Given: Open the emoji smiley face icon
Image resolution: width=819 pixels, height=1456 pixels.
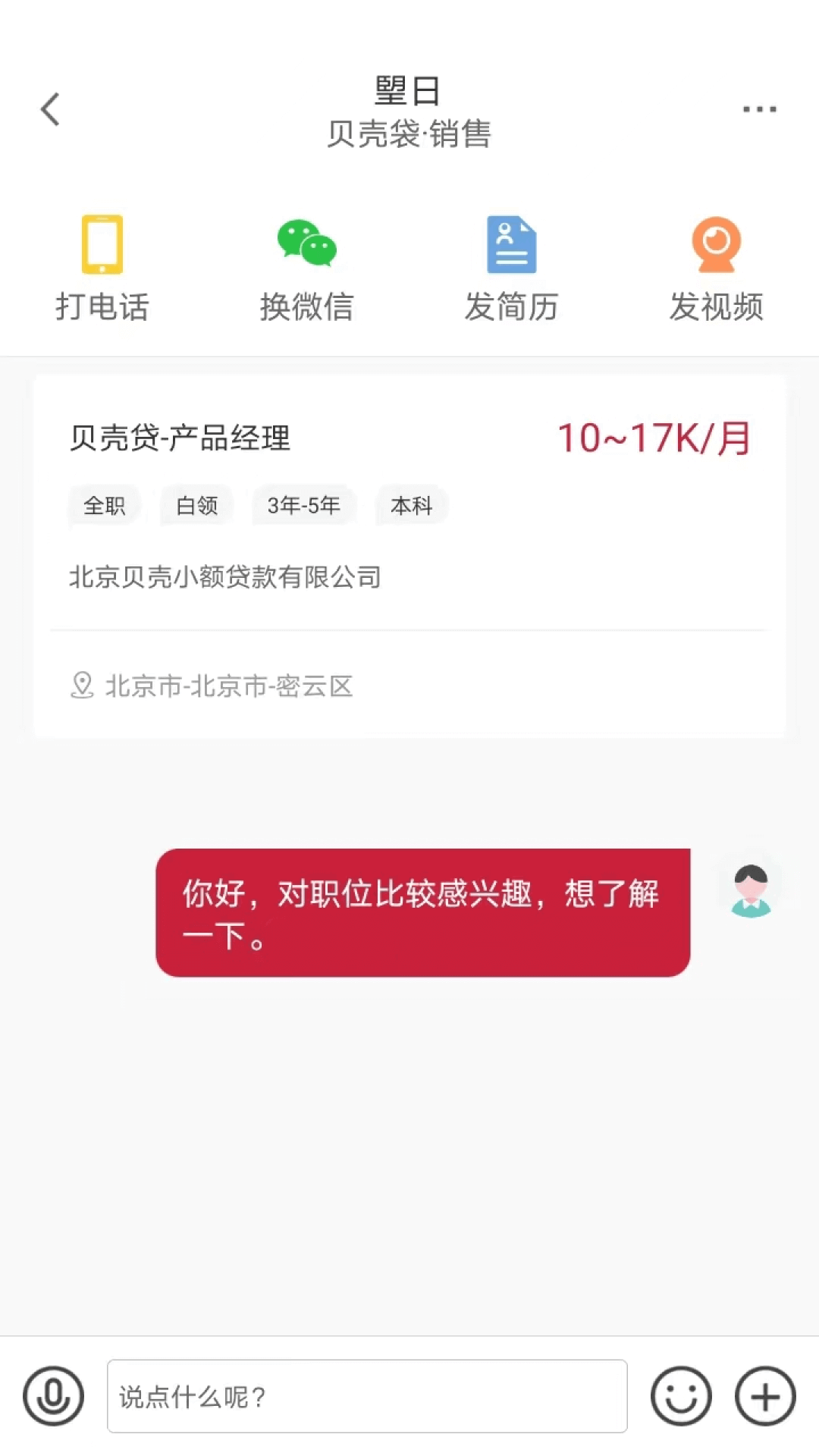Looking at the screenshot, I should coord(681,1397).
